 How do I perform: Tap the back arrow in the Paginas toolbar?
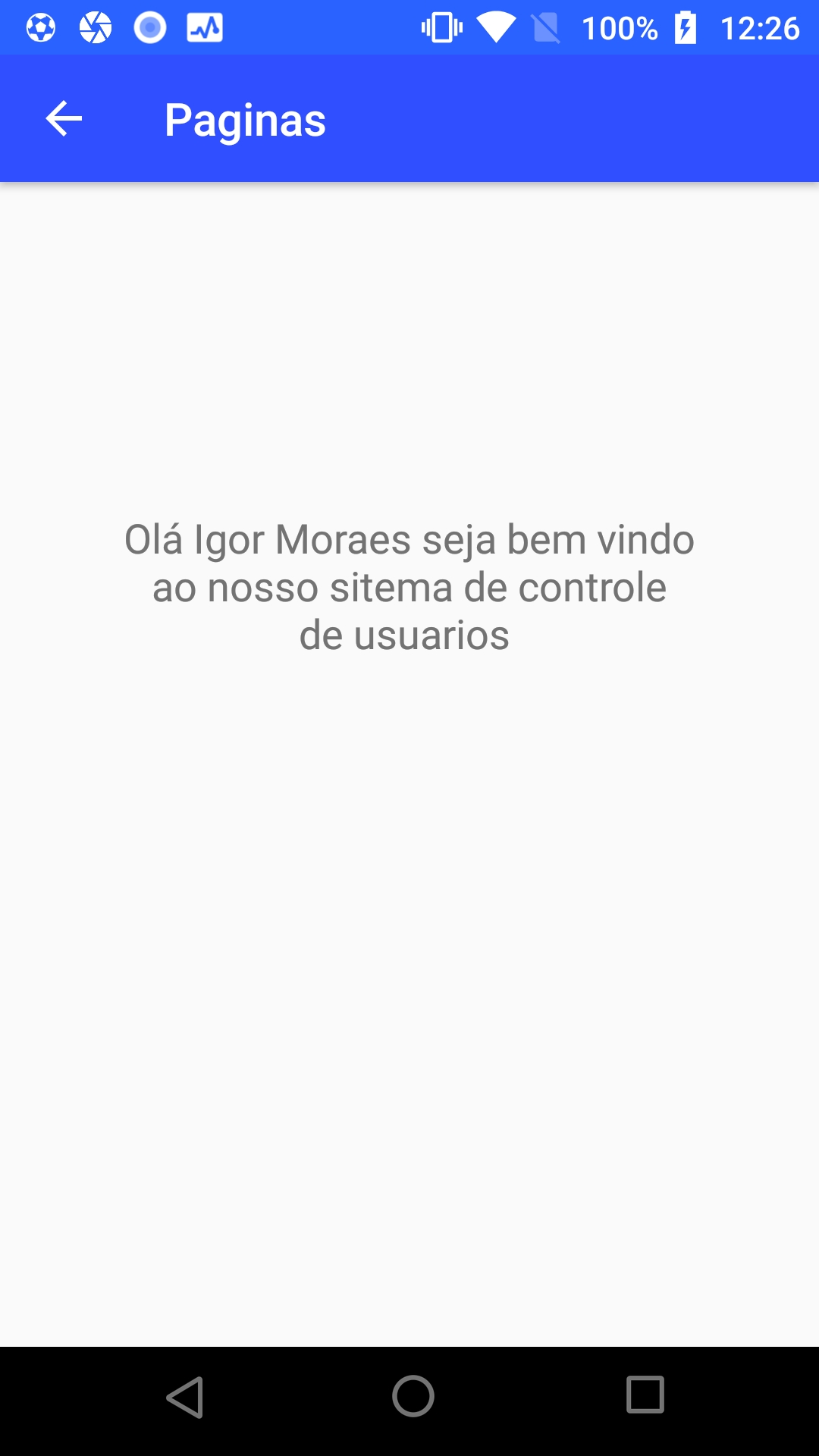tap(63, 118)
